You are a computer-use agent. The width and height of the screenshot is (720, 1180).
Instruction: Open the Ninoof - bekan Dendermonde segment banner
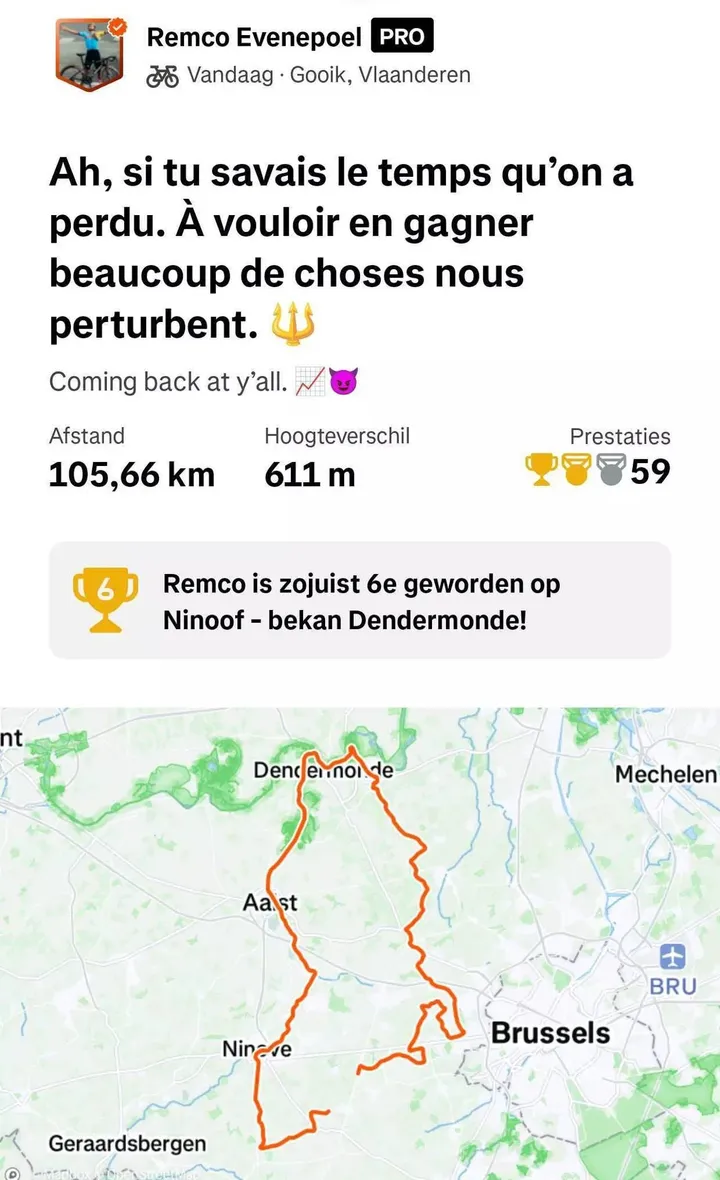click(360, 602)
